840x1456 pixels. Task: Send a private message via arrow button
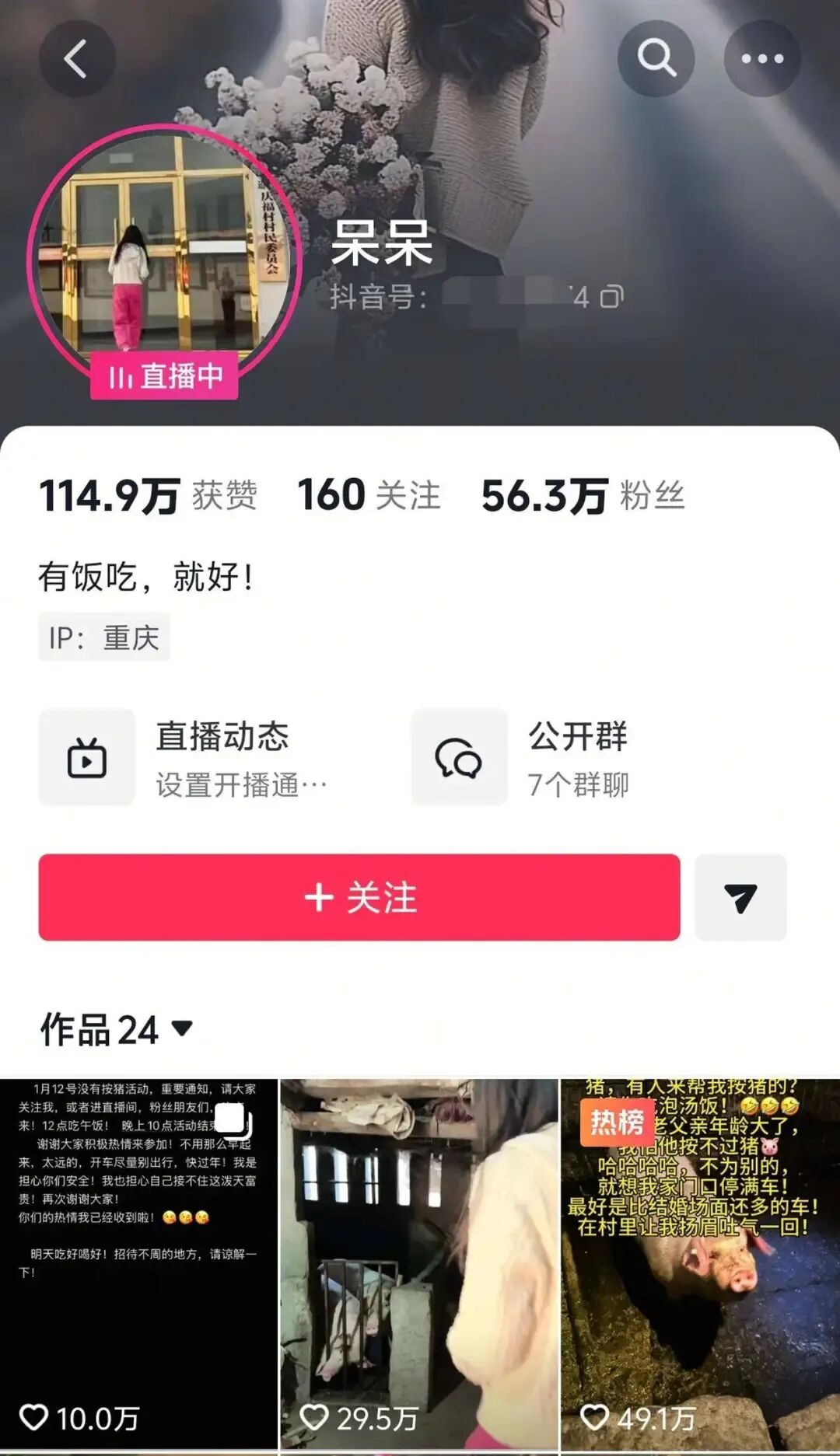point(740,897)
